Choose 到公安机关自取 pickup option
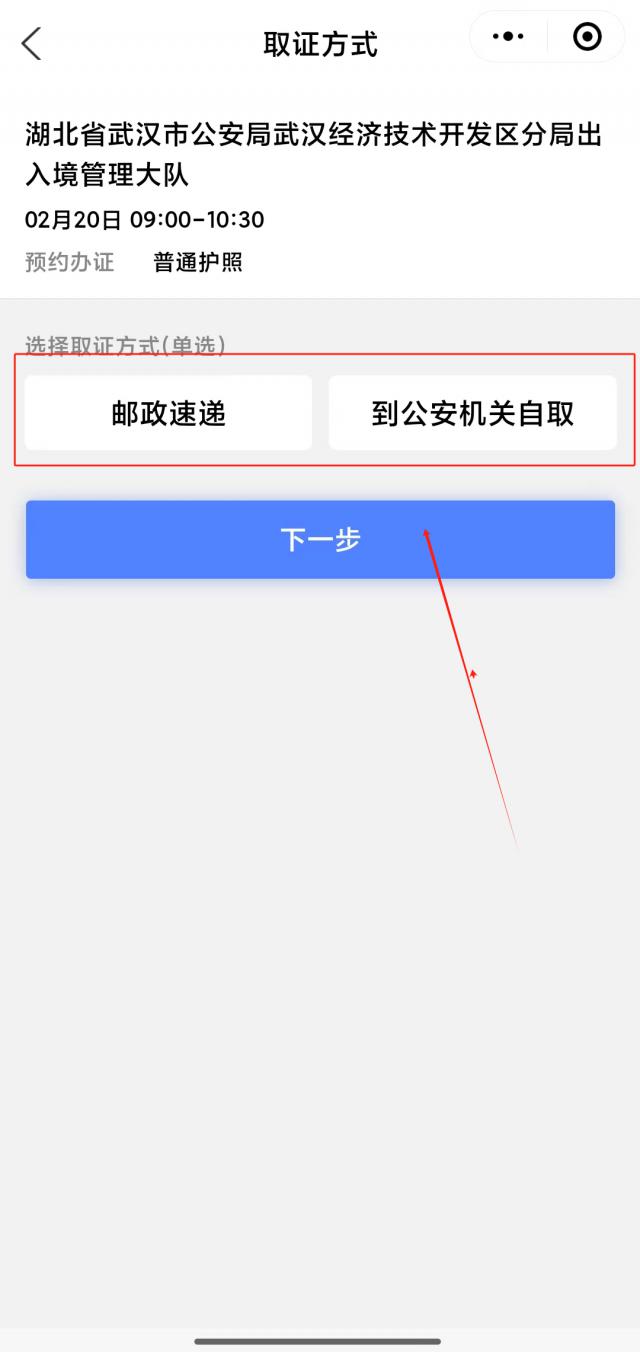The height and width of the screenshot is (1352, 640). [x=472, y=413]
